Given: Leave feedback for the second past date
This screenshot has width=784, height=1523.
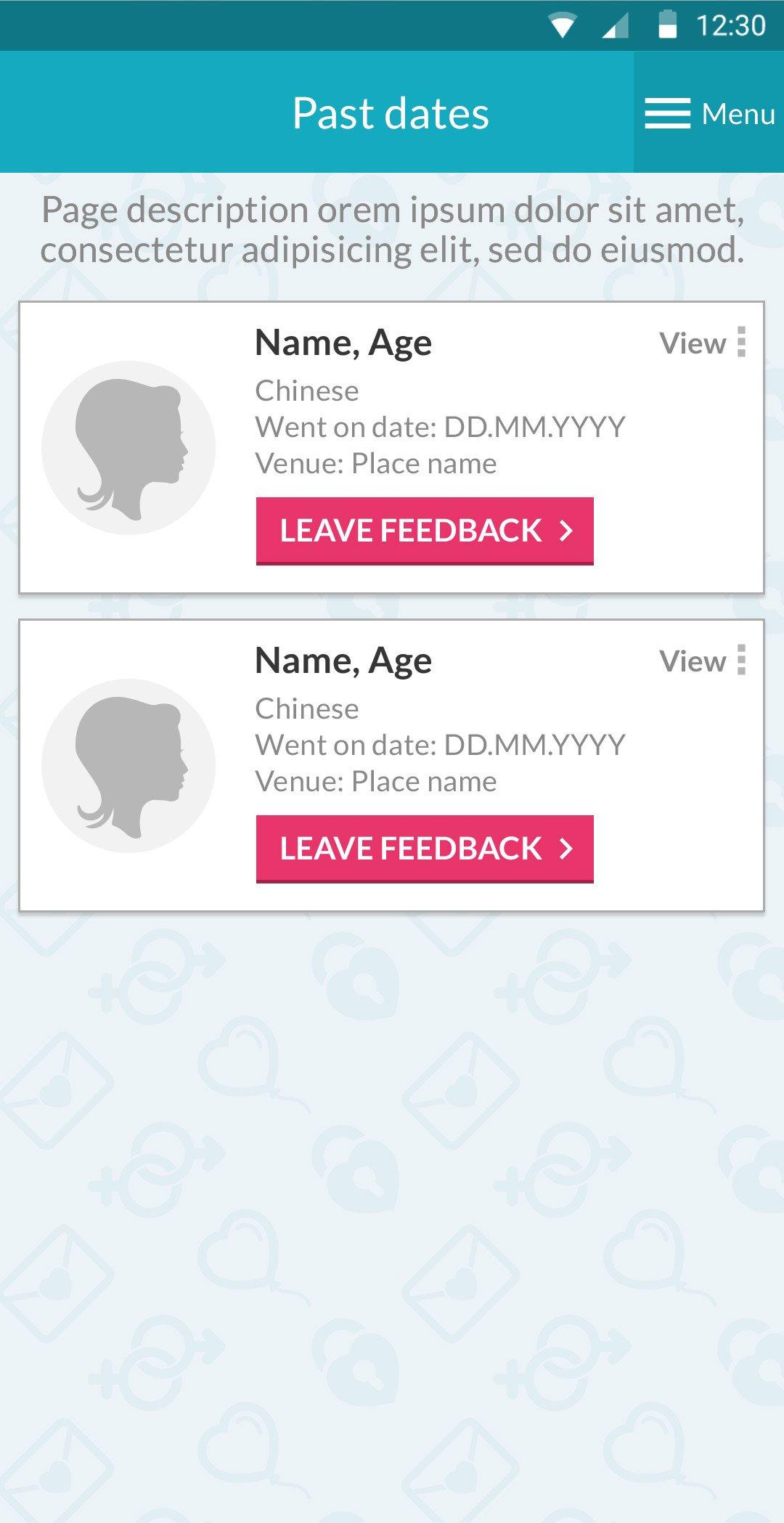Looking at the screenshot, I should click(425, 849).
